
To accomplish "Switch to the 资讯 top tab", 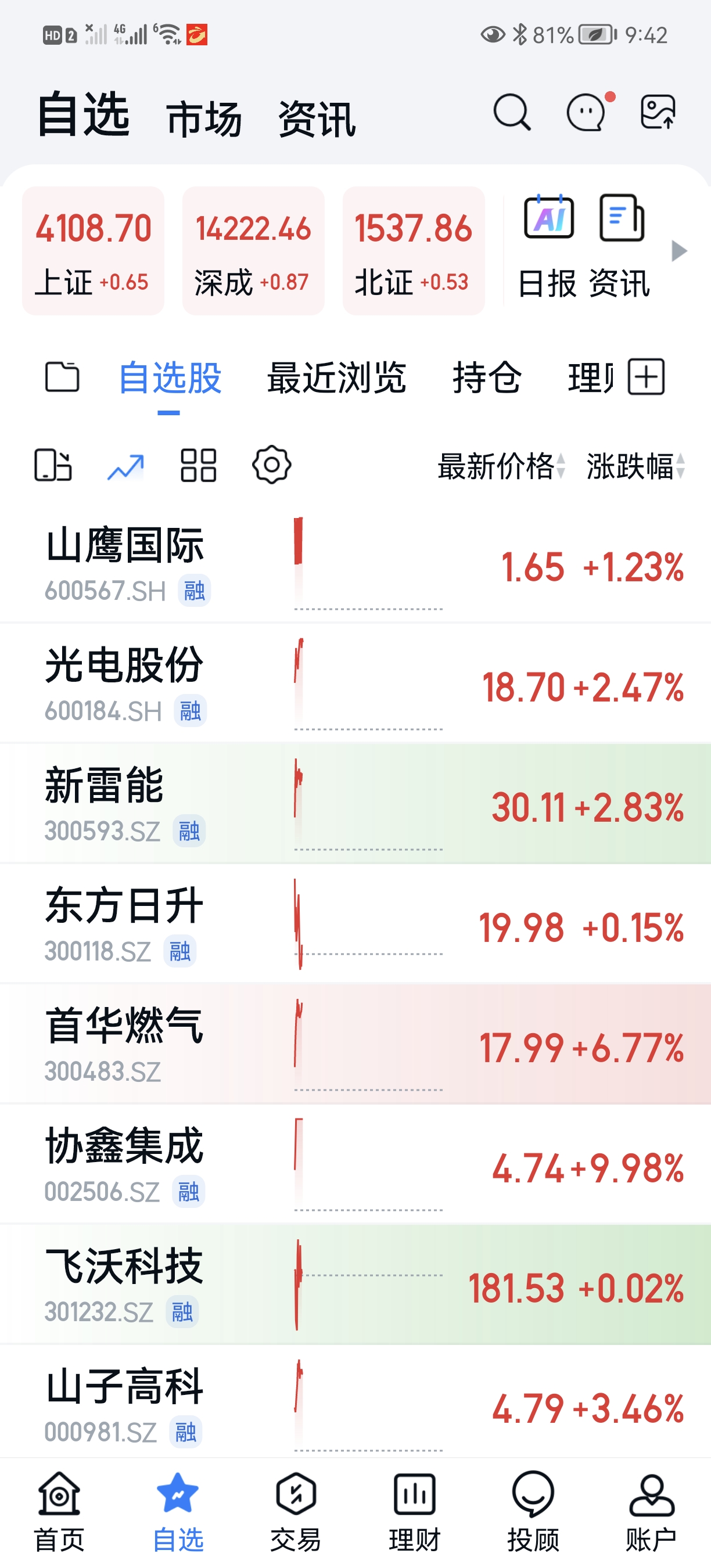I will coord(317,118).
